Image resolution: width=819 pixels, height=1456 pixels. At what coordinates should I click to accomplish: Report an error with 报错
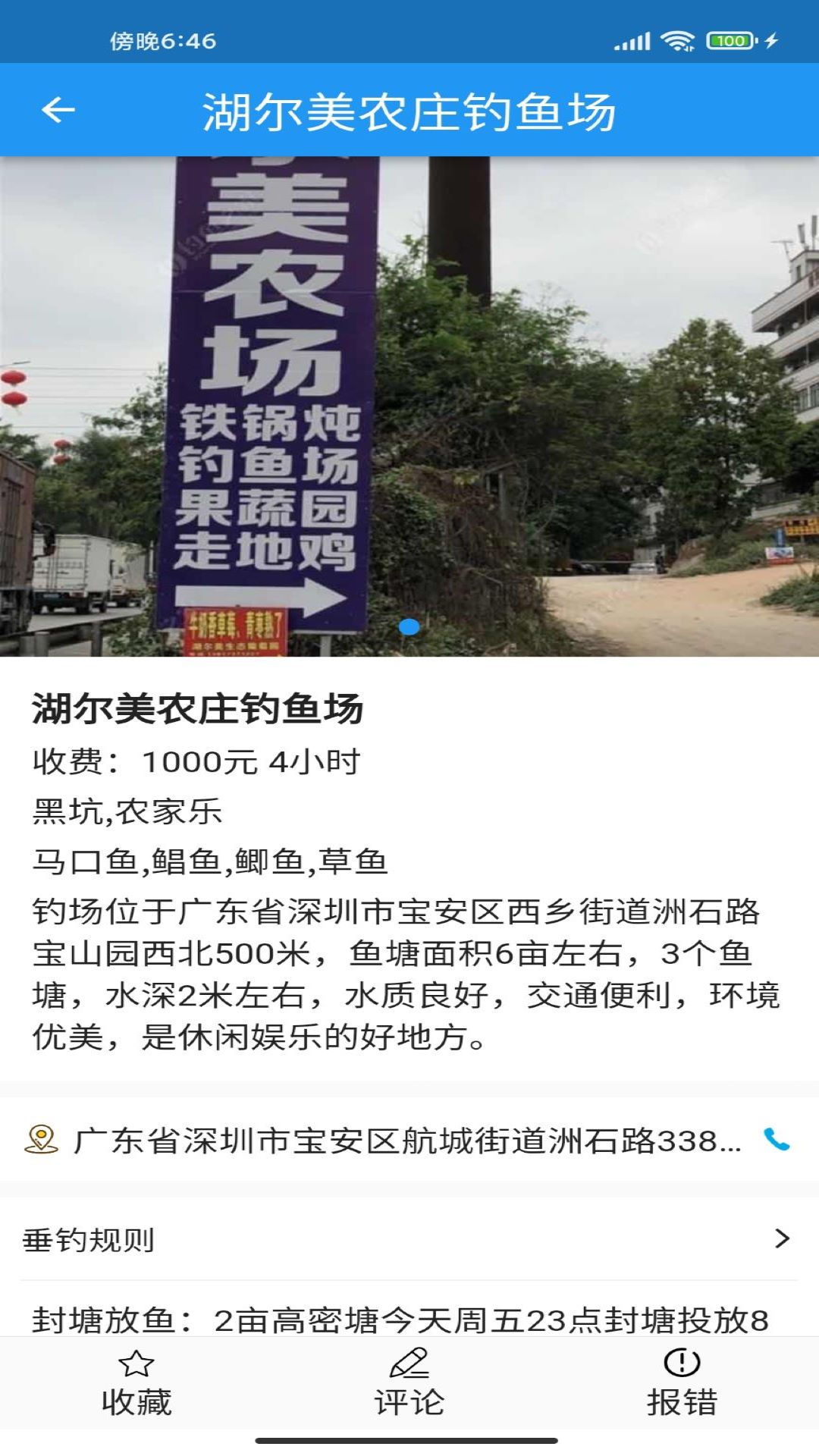tap(682, 1383)
